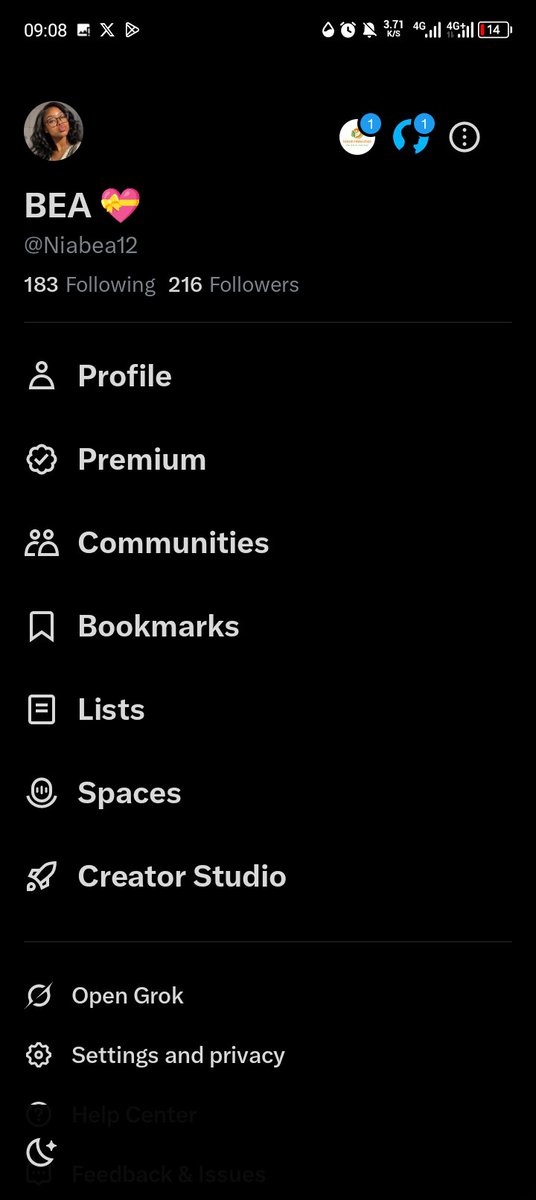Open Spaces

click(268, 793)
